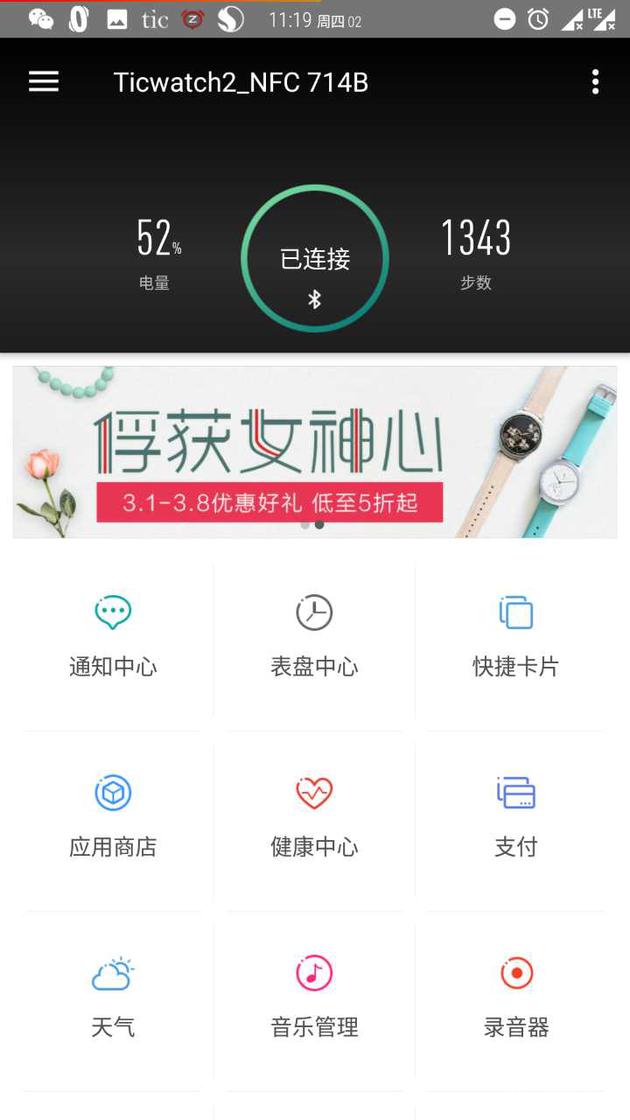Open 支付 payment

tap(516, 818)
